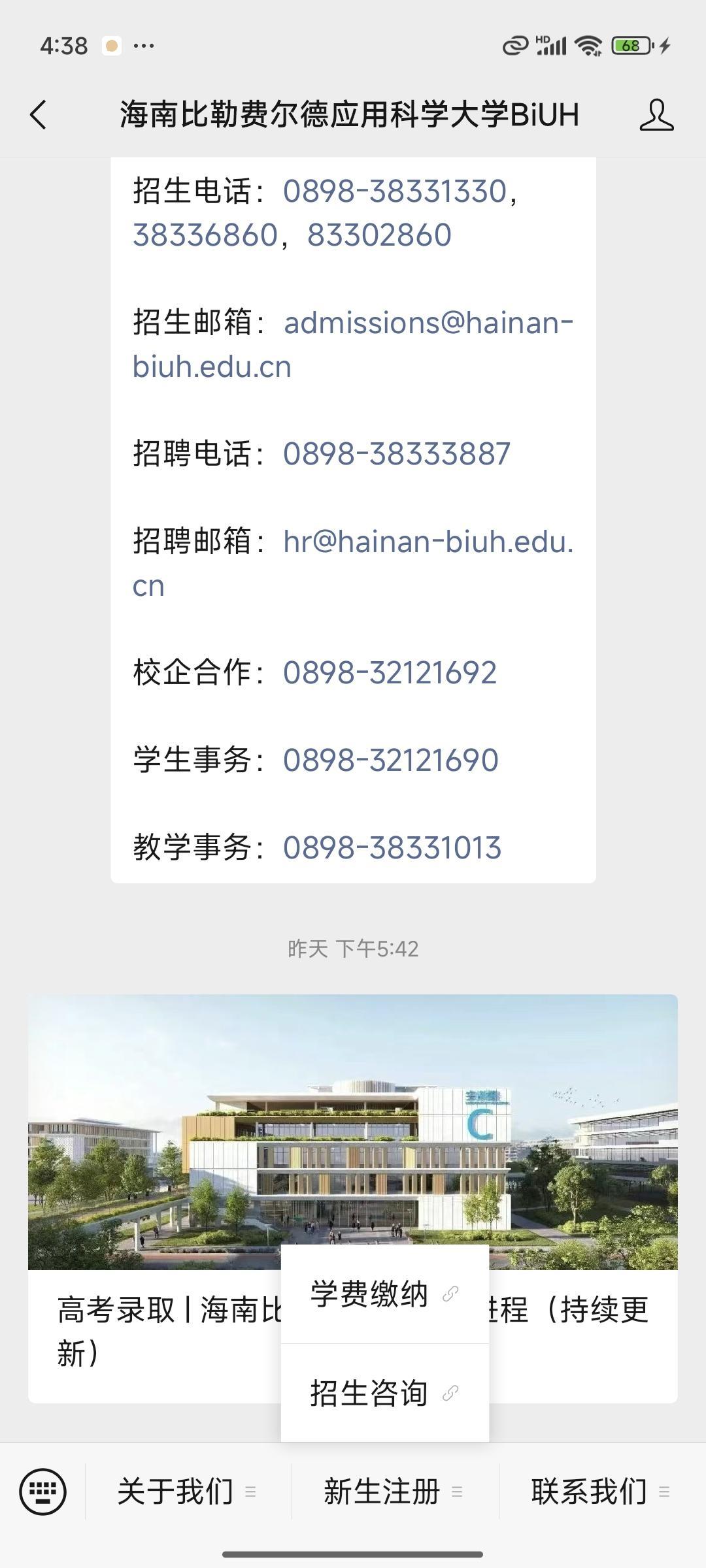Dial admissions number 38336860
The height and width of the screenshot is (1568, 706).
click(205, 235)
